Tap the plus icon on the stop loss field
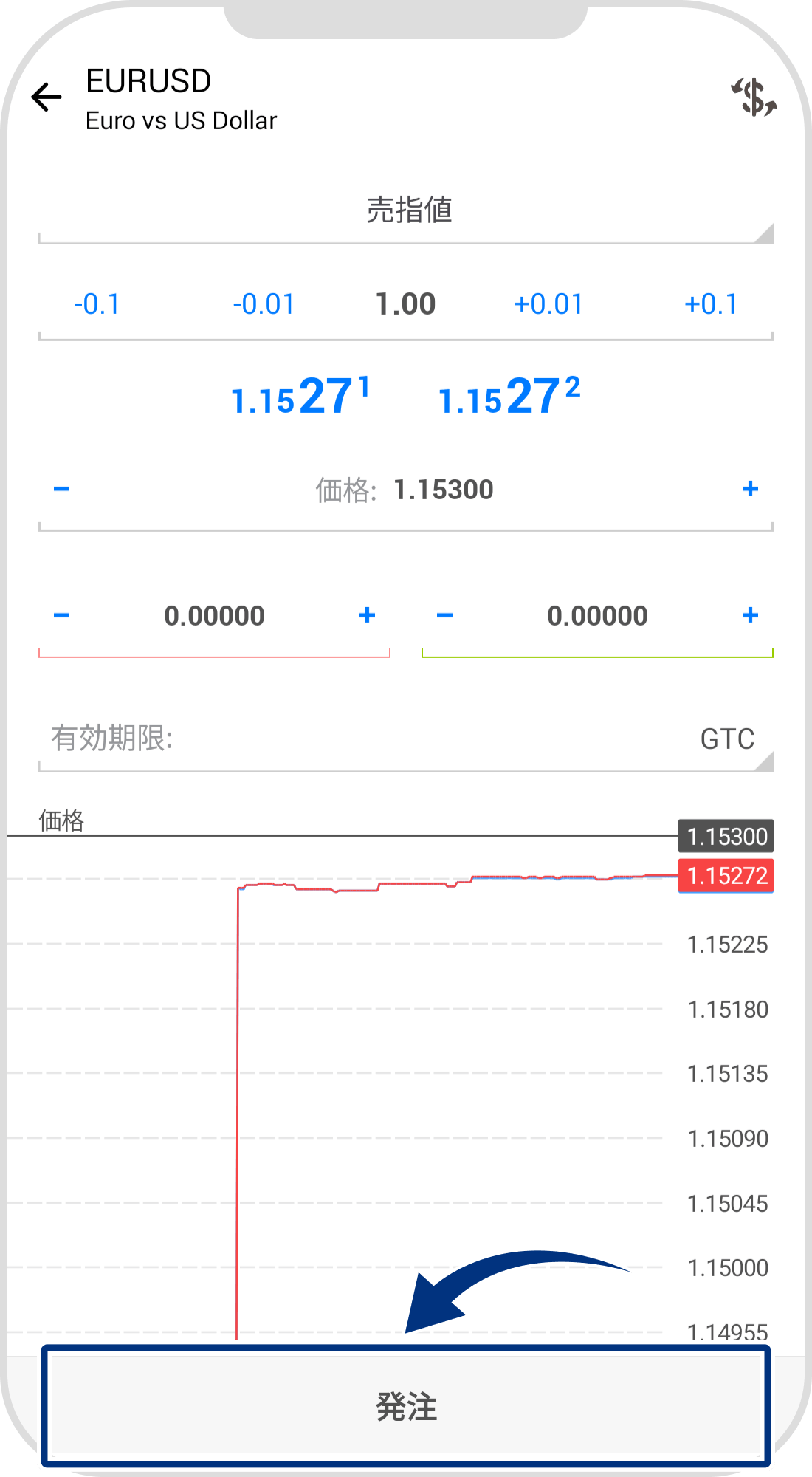 coord(367,614)
